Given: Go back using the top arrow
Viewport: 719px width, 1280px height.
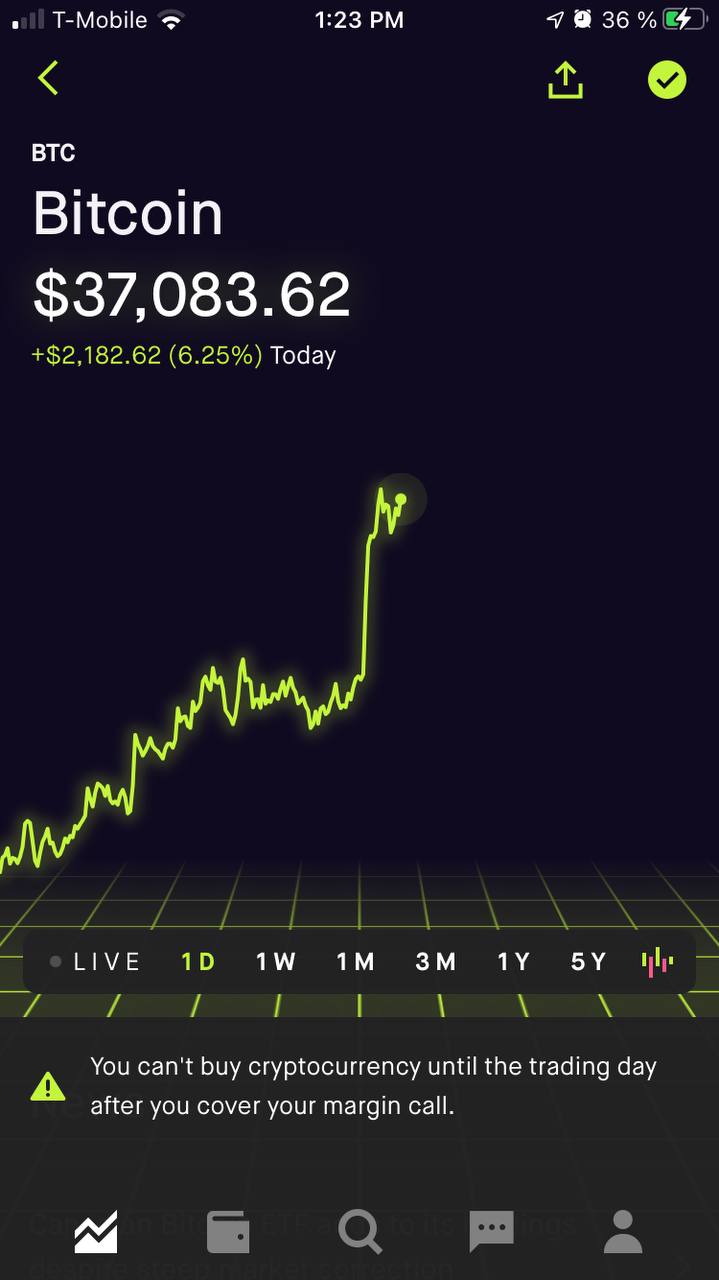Looking at the screenshot, I should (48, 78).
